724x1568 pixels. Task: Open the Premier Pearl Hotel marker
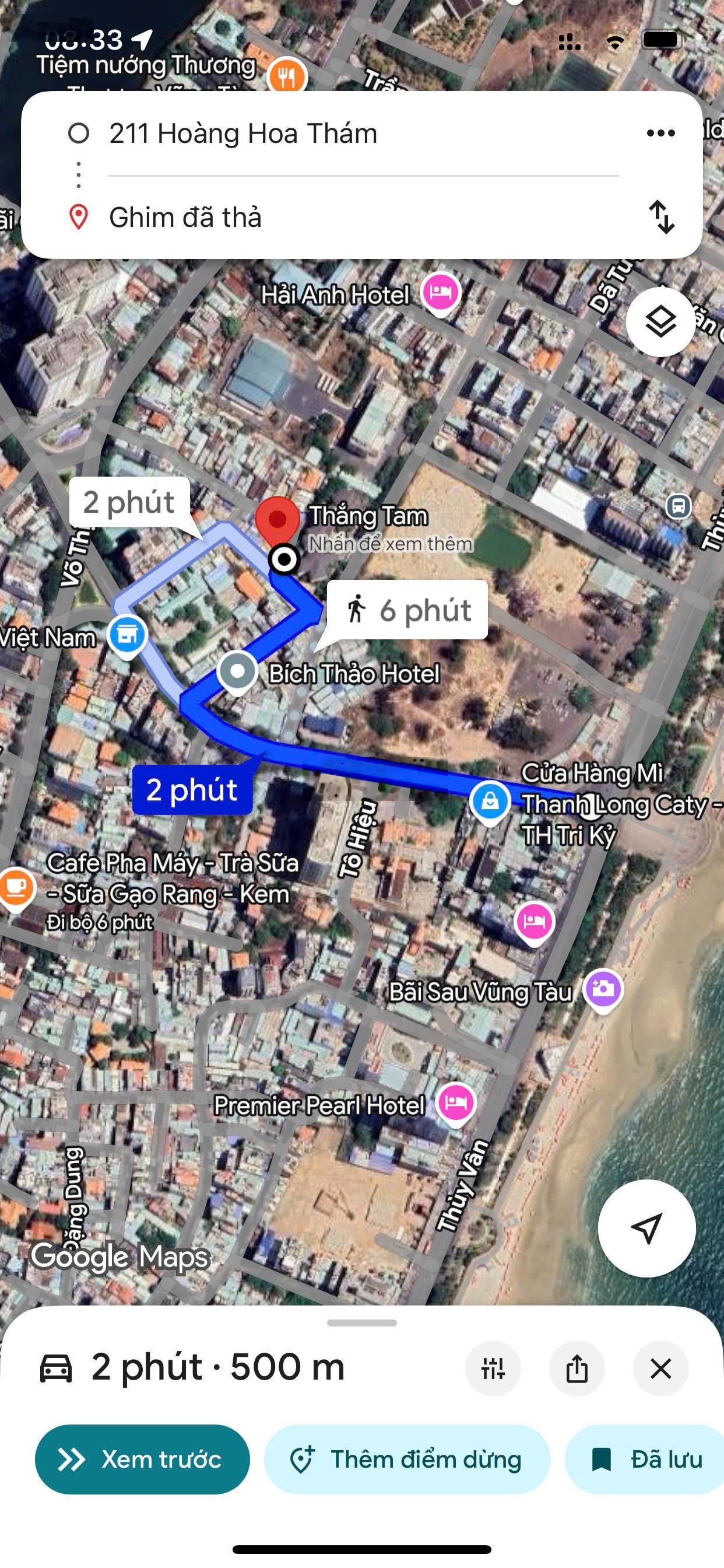pos(456,1101)
